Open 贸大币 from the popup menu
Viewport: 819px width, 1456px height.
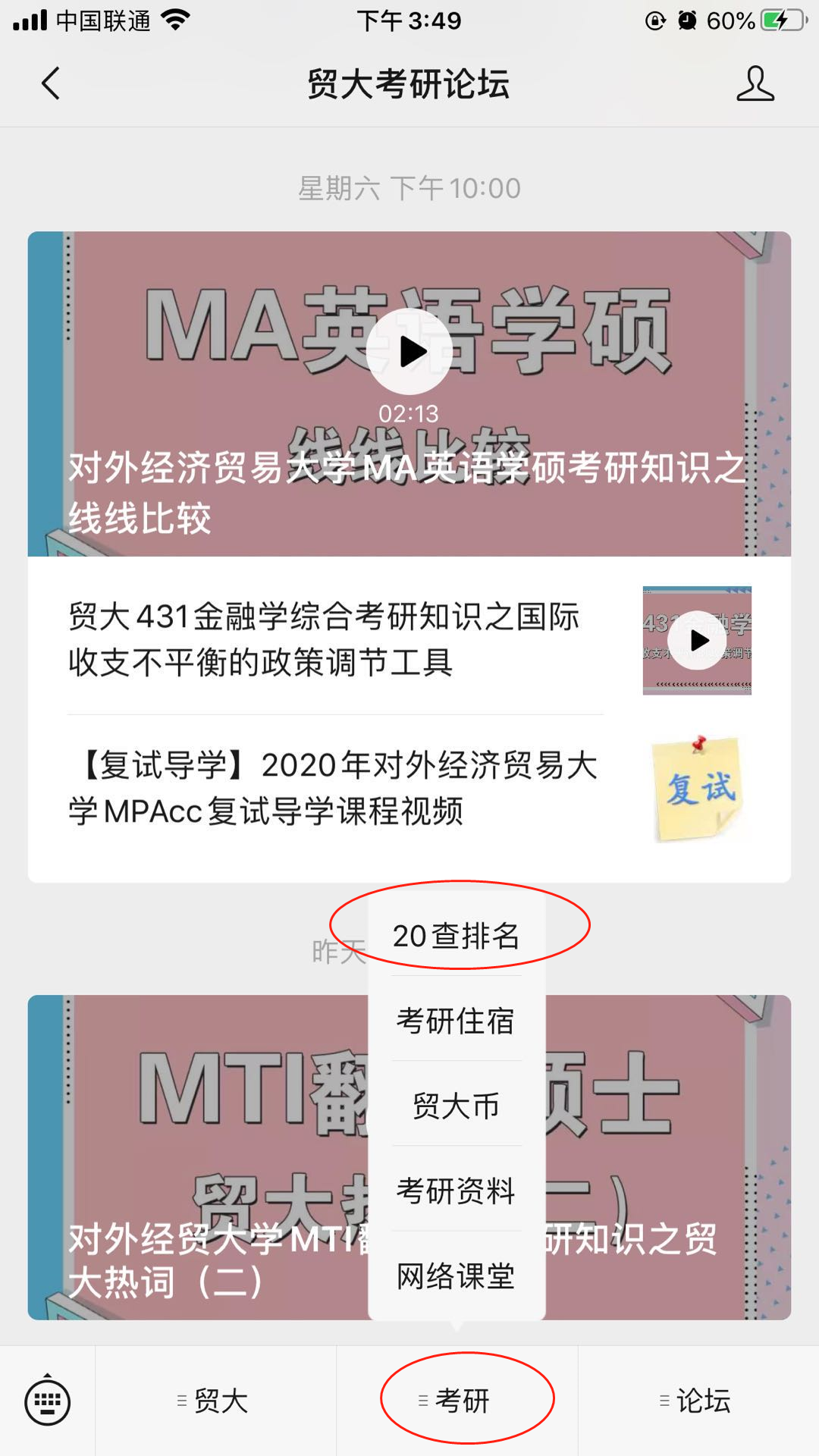tap(457, 1106)
